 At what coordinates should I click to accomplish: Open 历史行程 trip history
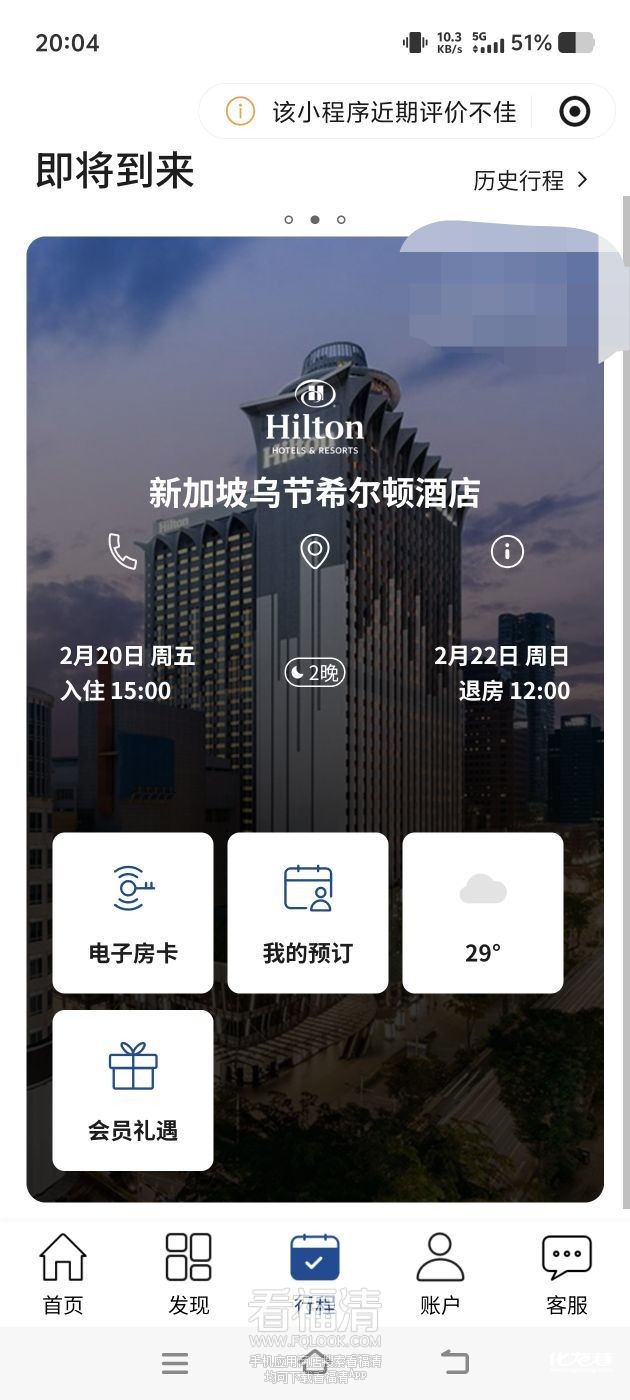point(530,180)
